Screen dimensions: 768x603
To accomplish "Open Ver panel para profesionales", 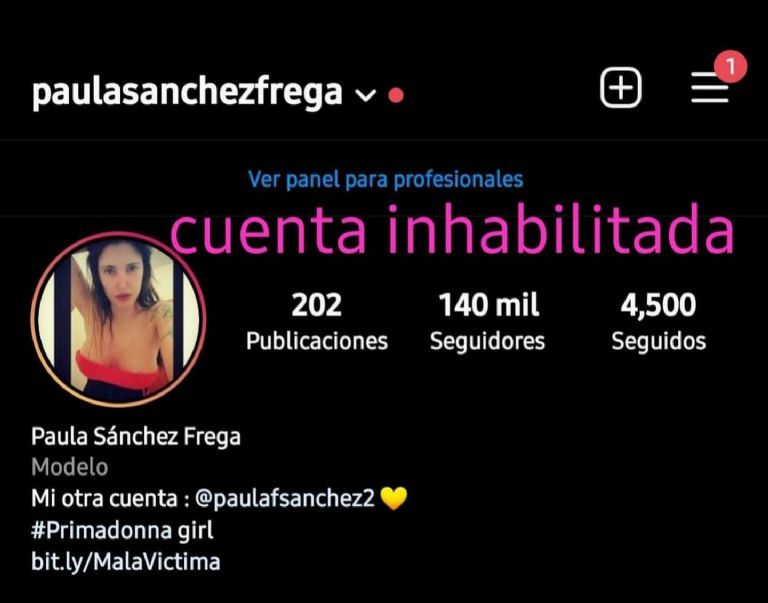I will tap(385, 180).
